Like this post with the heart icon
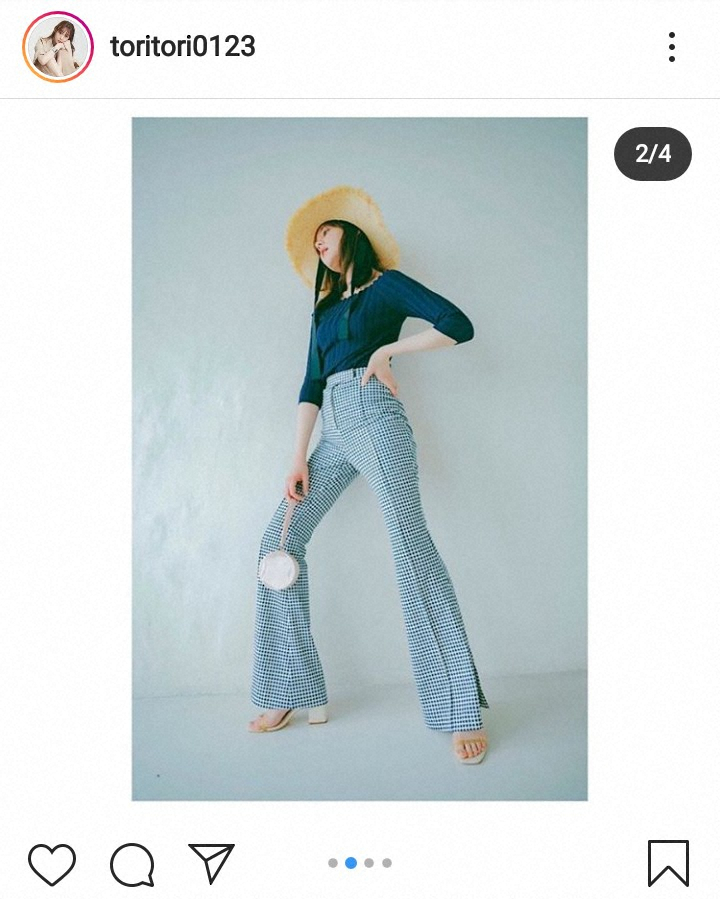 51,864
